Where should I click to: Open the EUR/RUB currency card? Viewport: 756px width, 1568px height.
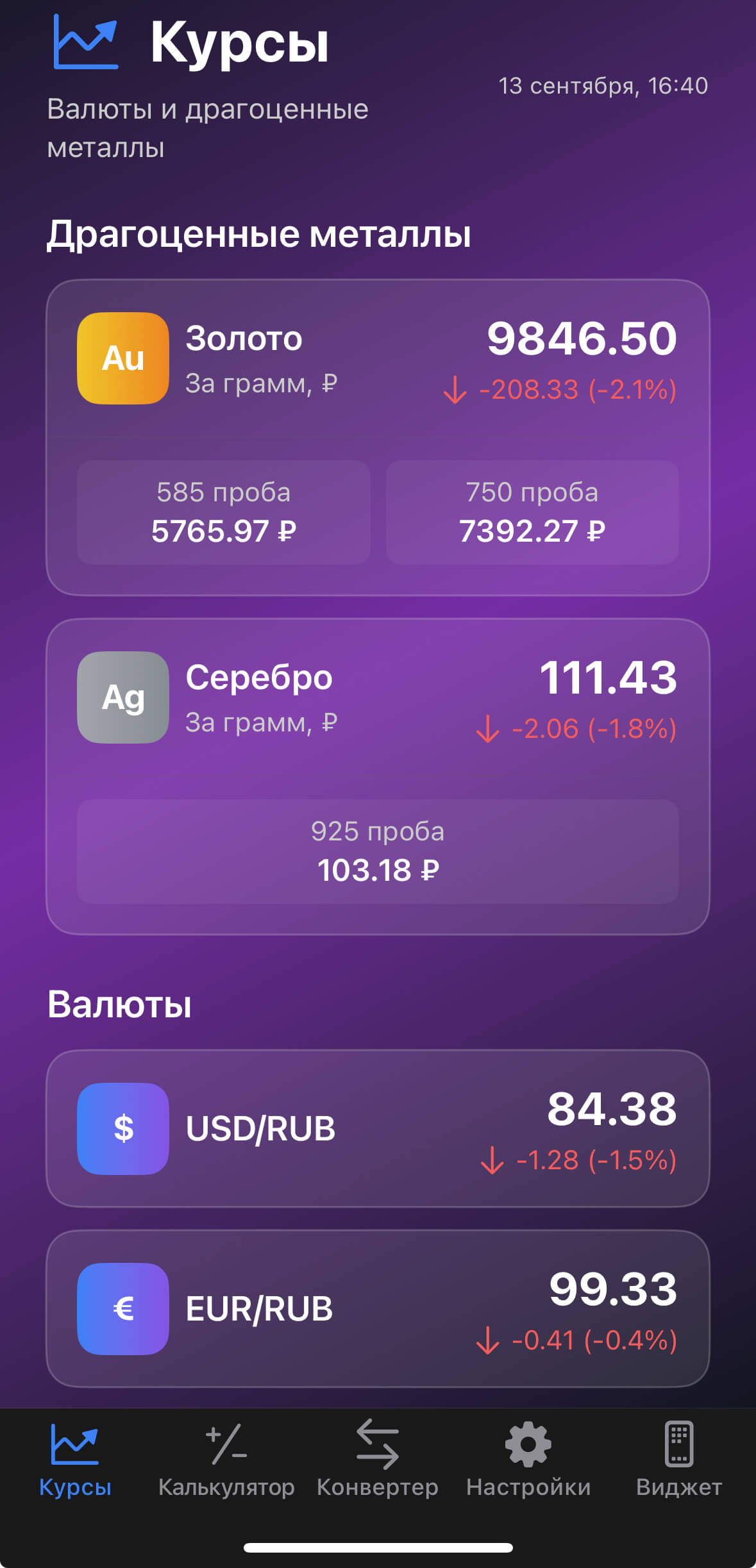tap(378, 1308)
